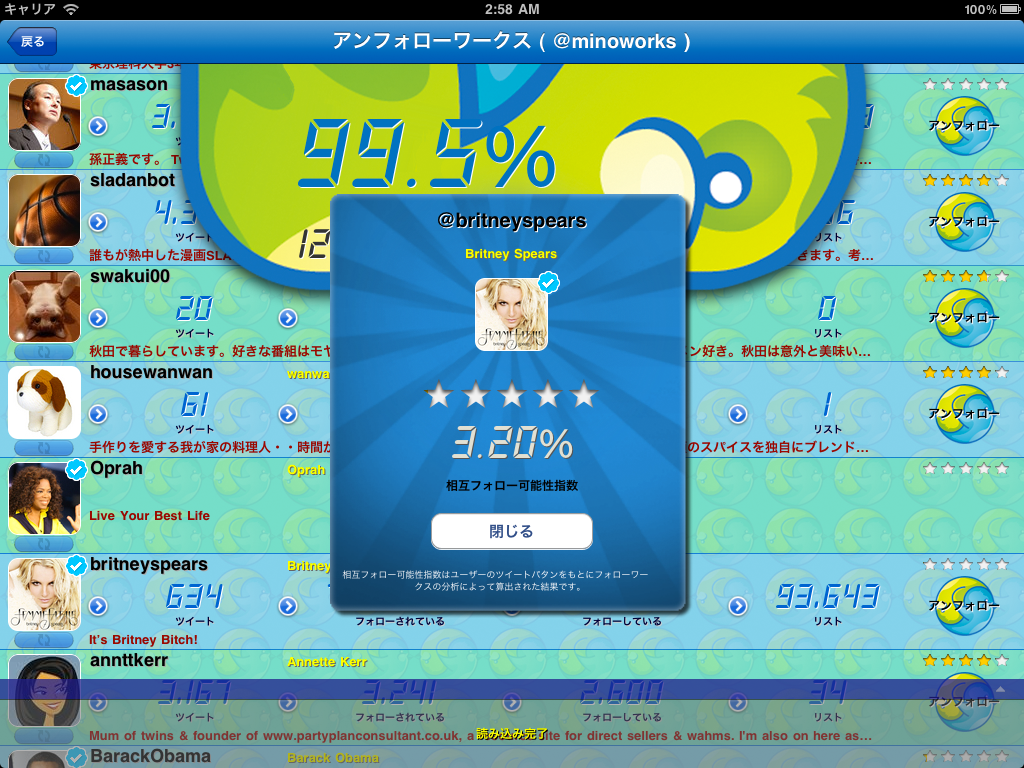This screenshot has width=1024, height=768.
Task: Unfollow britneyspears with アンフォロー button
Action: tap(964, 606)
